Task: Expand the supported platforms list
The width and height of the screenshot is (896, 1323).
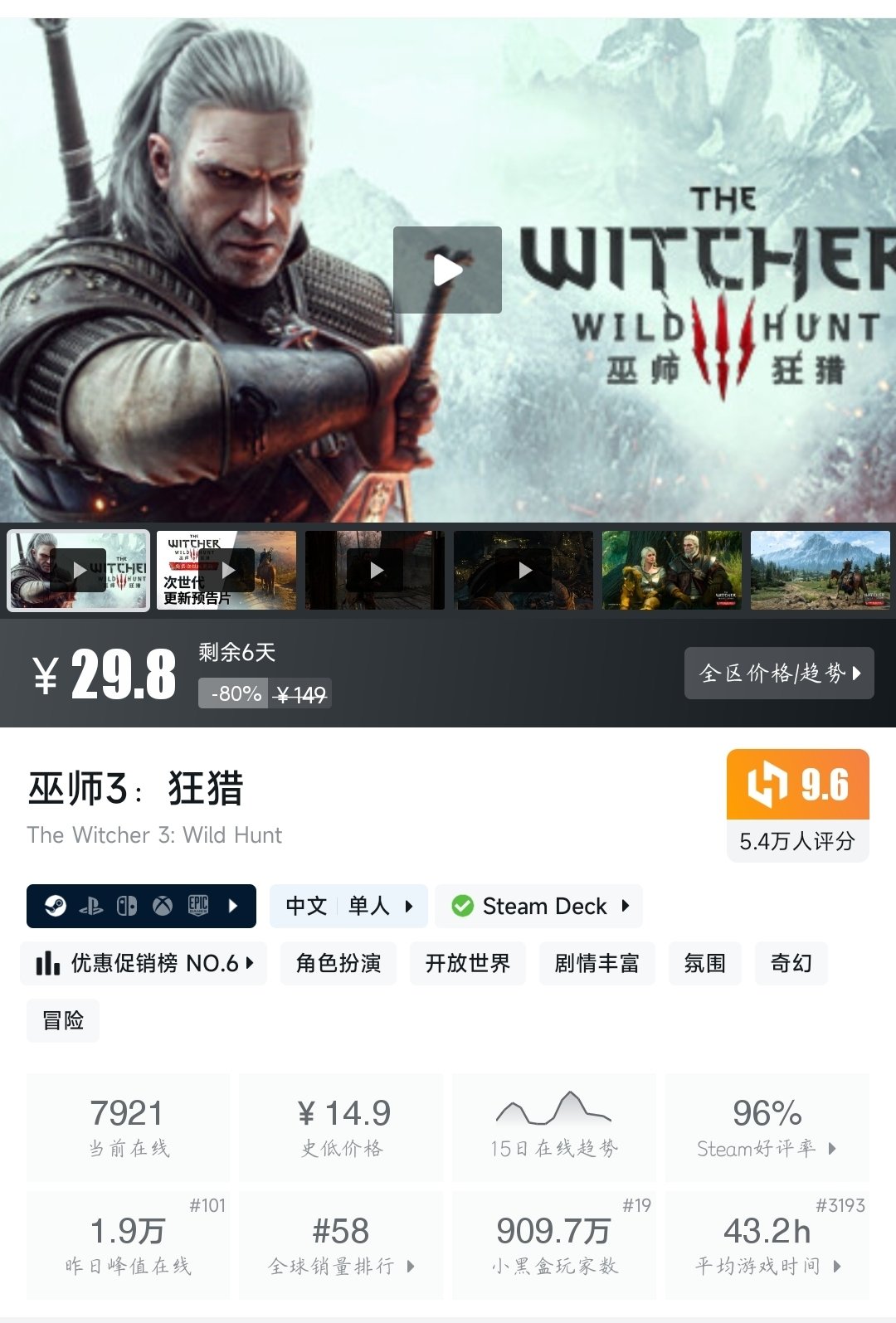Action: pos(141,906)
